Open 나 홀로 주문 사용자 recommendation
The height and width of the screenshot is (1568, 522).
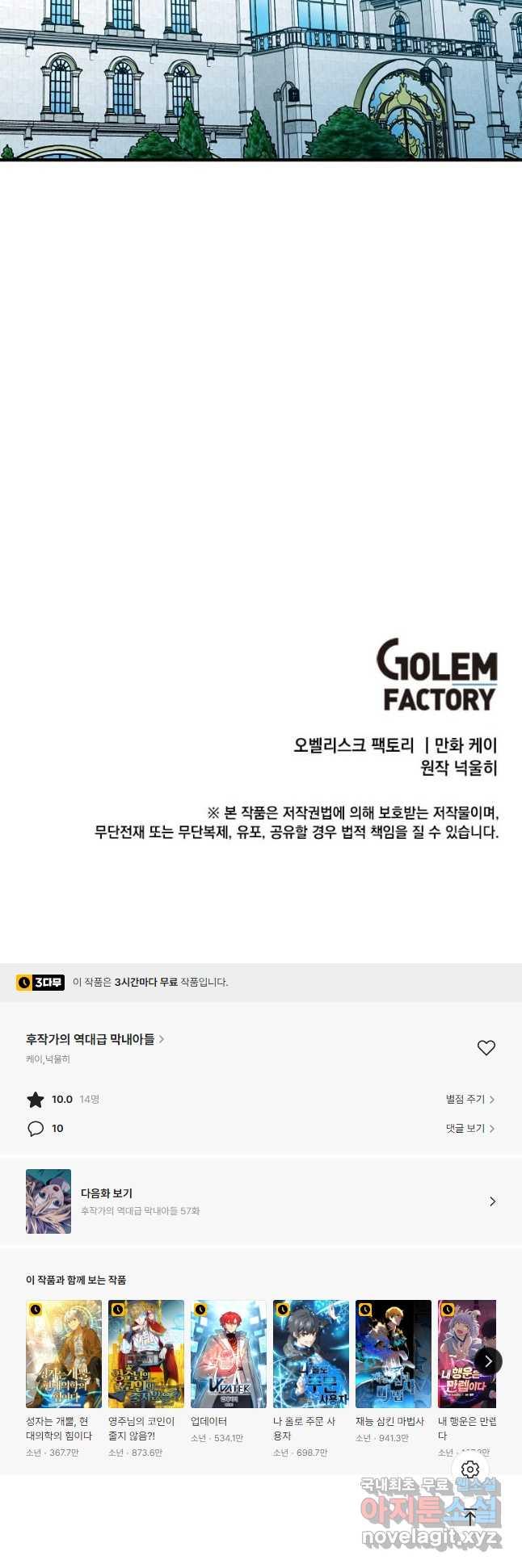[311, 1354]
